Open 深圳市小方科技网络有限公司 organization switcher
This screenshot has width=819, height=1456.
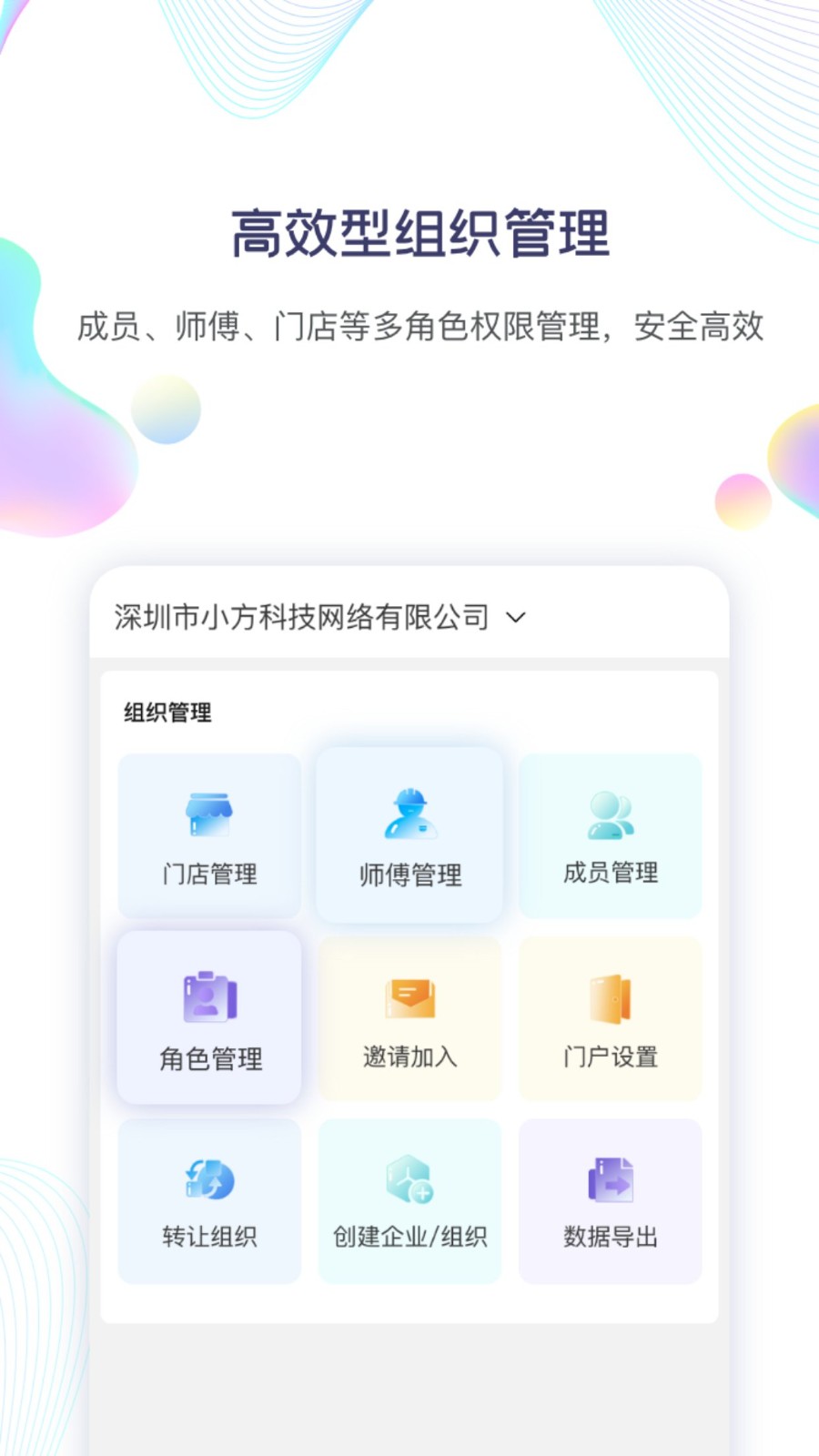tap(300, 616)
